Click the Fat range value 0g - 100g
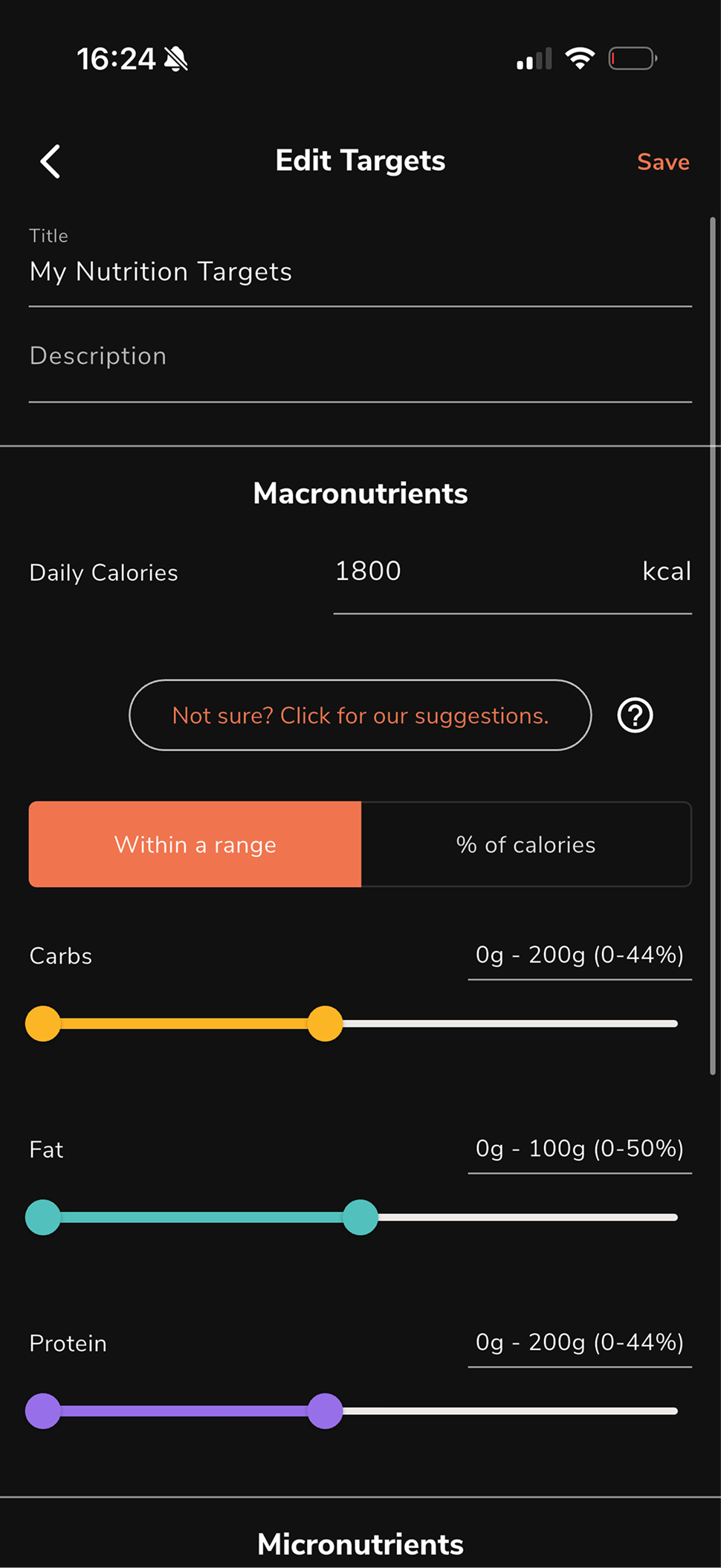 (x=578, y=1149)
